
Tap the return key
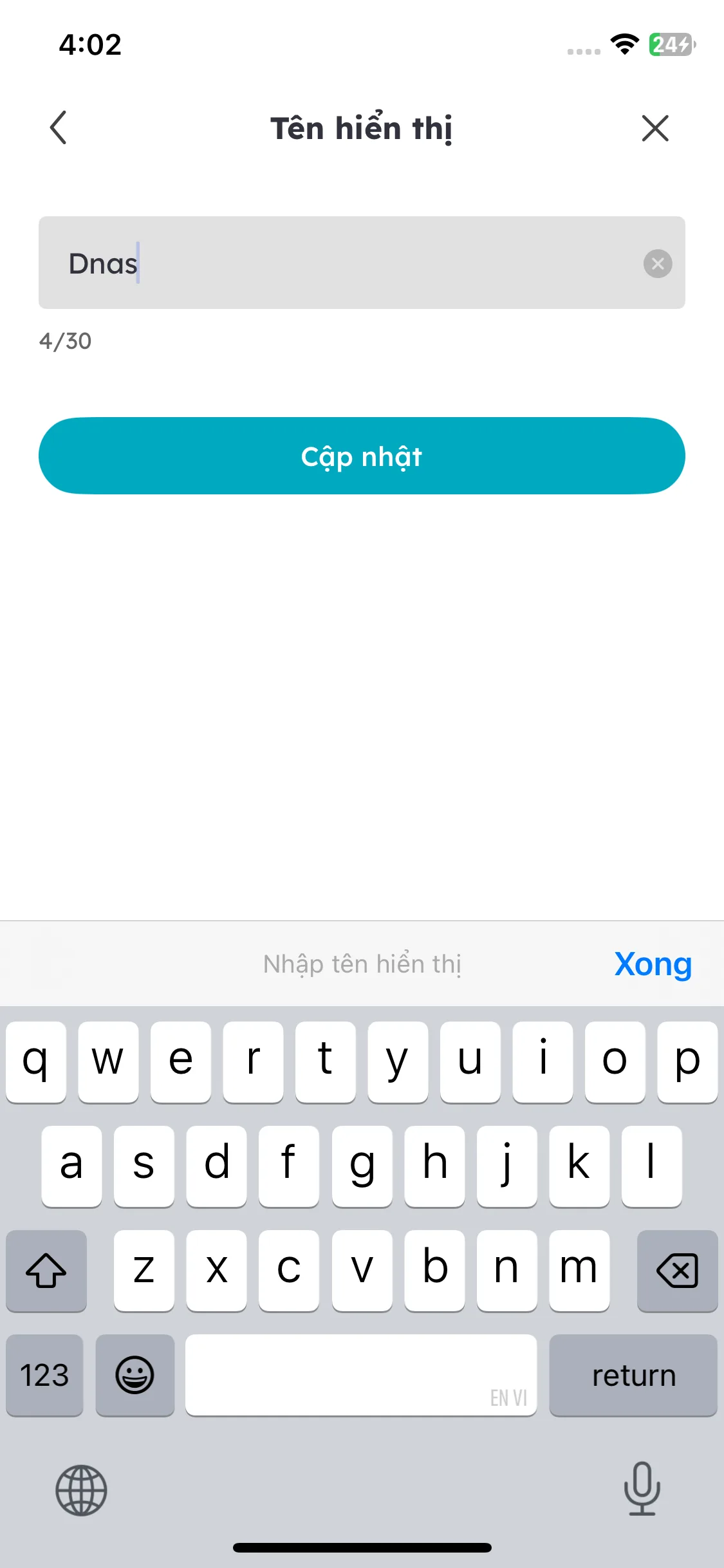[x=633, y=1376]
